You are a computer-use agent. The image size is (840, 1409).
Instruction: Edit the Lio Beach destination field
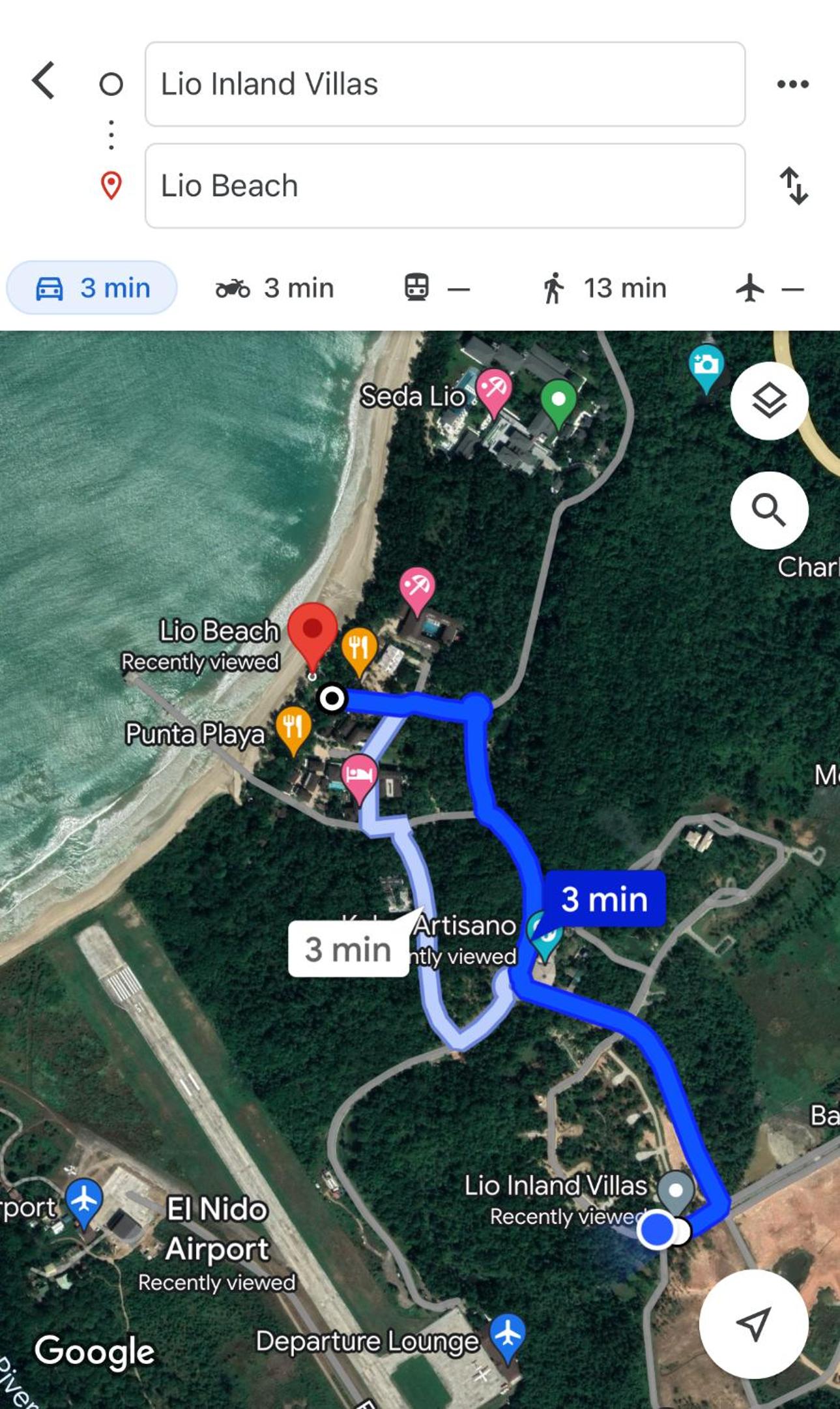click(x=445, y=186)
